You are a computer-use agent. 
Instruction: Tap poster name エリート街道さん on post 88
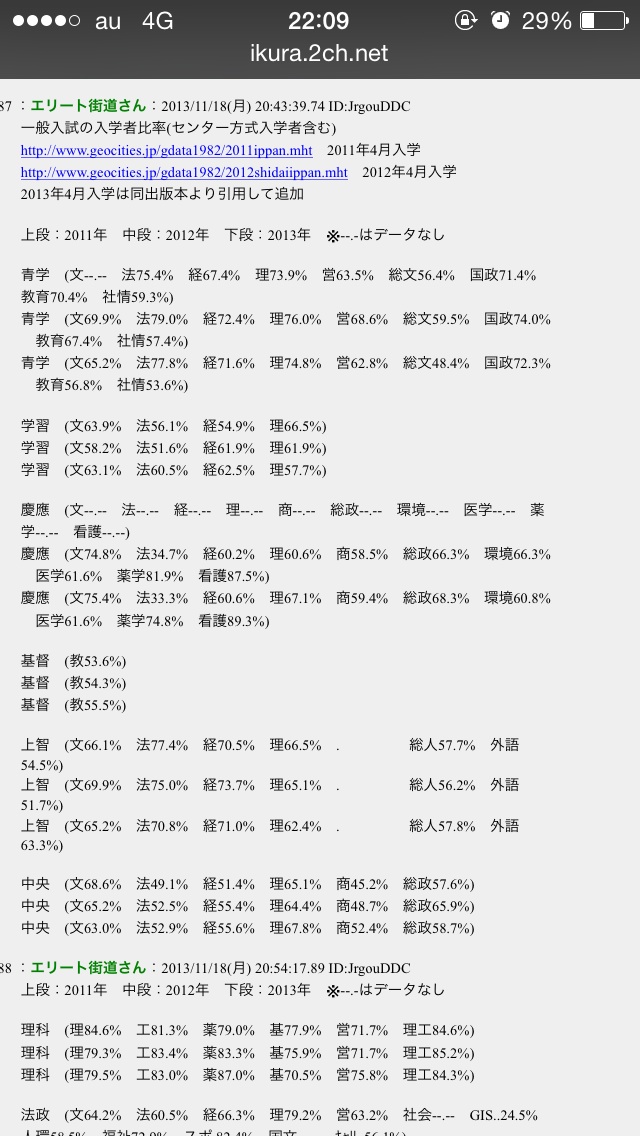[88, 968]
